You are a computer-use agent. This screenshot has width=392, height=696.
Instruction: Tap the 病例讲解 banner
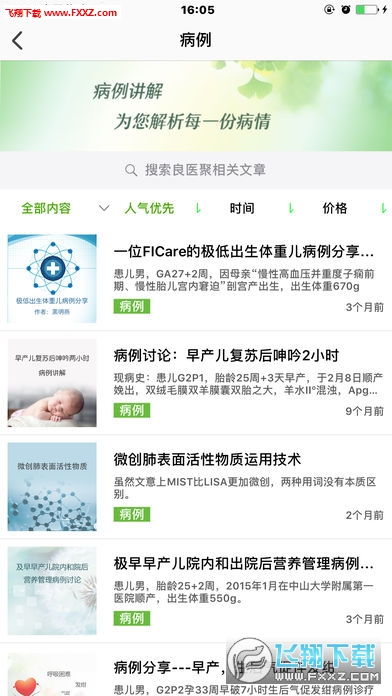(x=196, y=106)
